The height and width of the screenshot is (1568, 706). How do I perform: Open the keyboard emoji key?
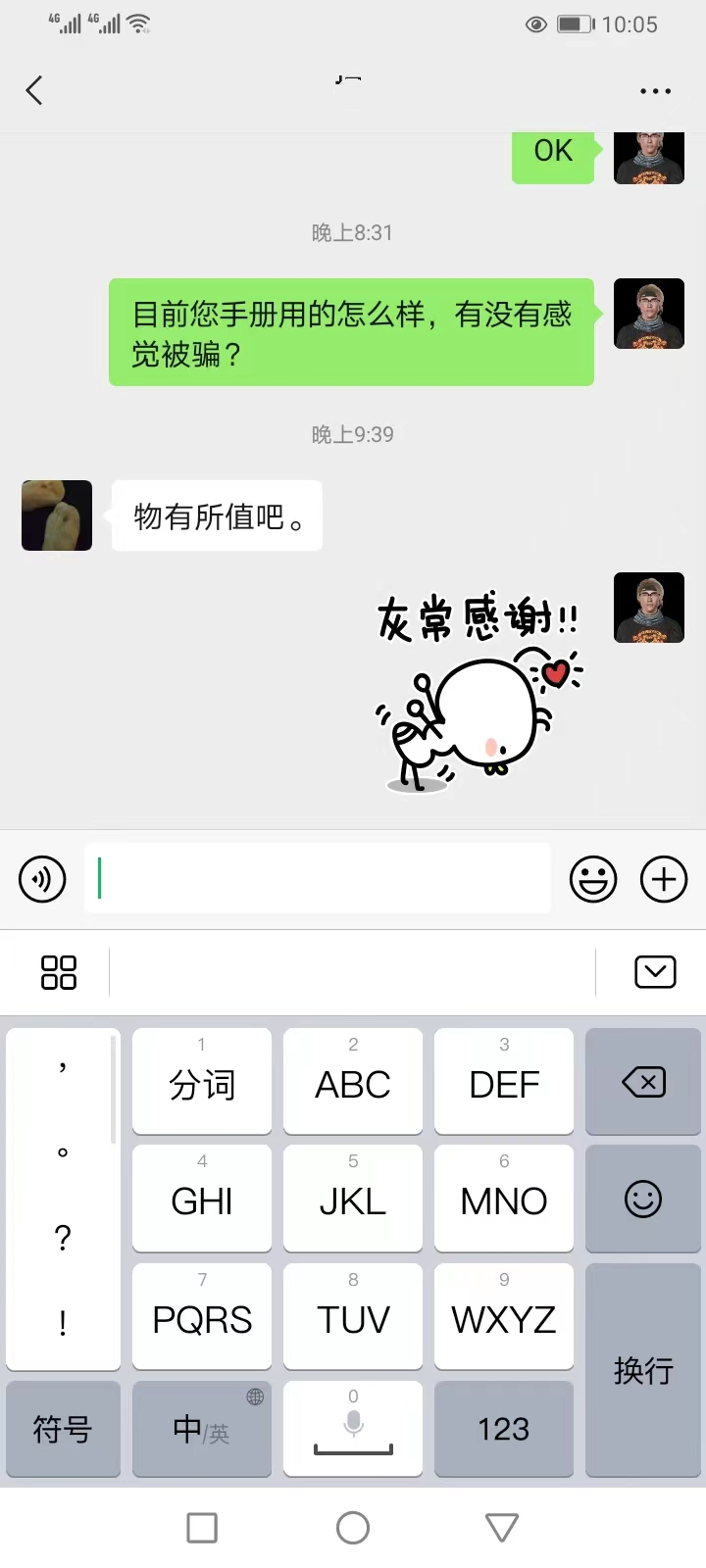click(x=643, y=1200)
